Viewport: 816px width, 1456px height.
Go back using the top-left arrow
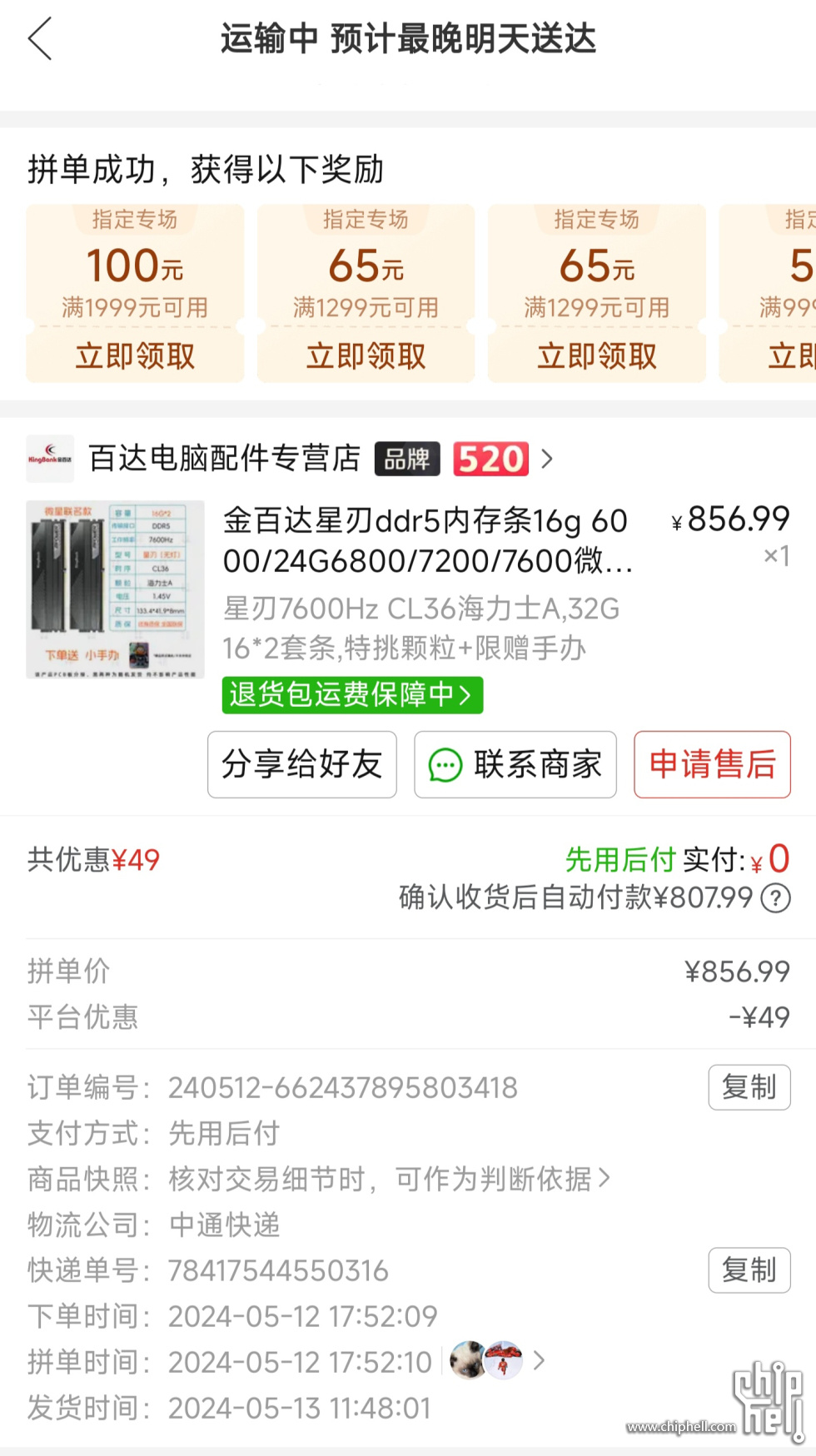(40, 39)
